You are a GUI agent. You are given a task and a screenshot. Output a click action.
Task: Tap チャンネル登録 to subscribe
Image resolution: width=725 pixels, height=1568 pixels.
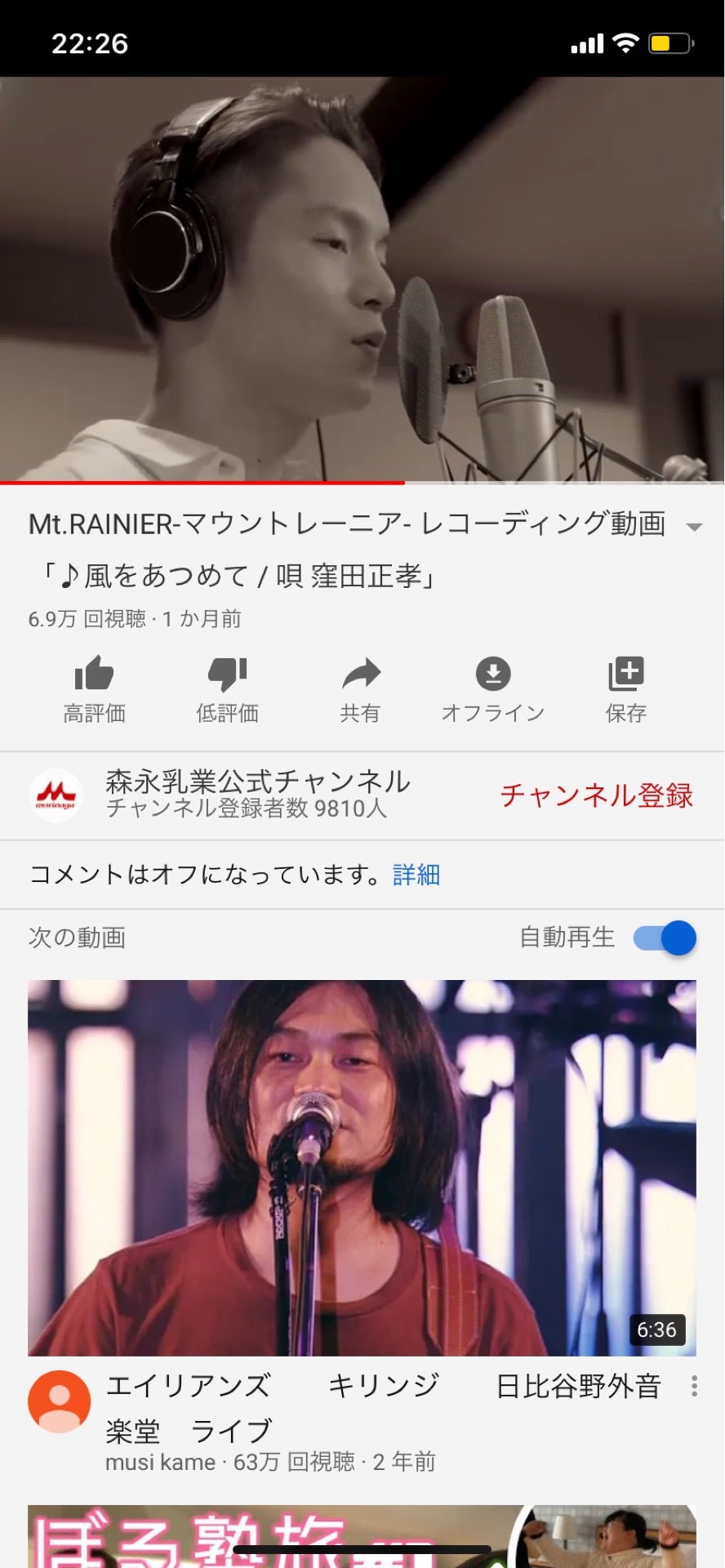tap(598, 794)
